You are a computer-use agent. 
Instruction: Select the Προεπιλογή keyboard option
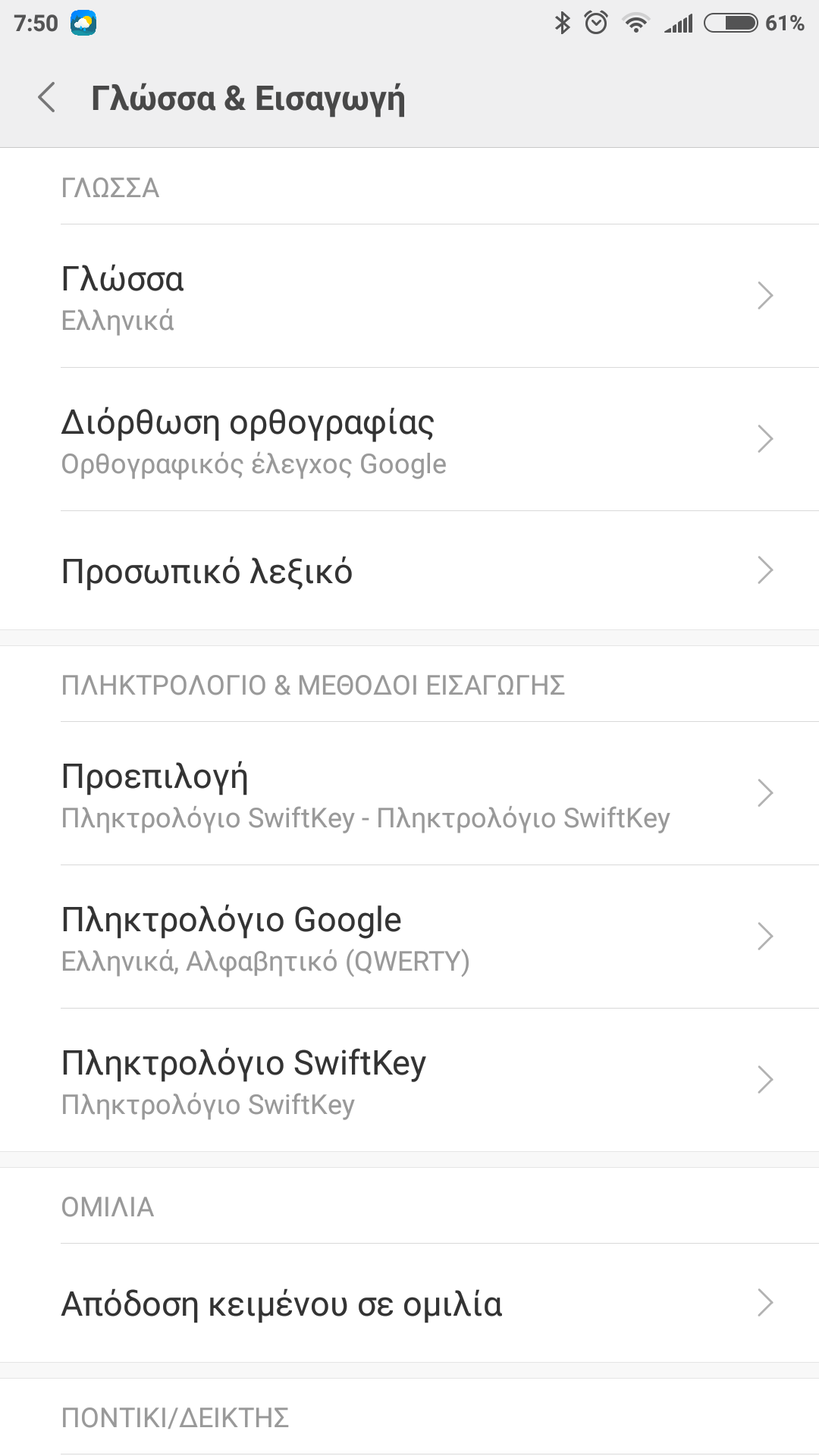coord(409,794)
